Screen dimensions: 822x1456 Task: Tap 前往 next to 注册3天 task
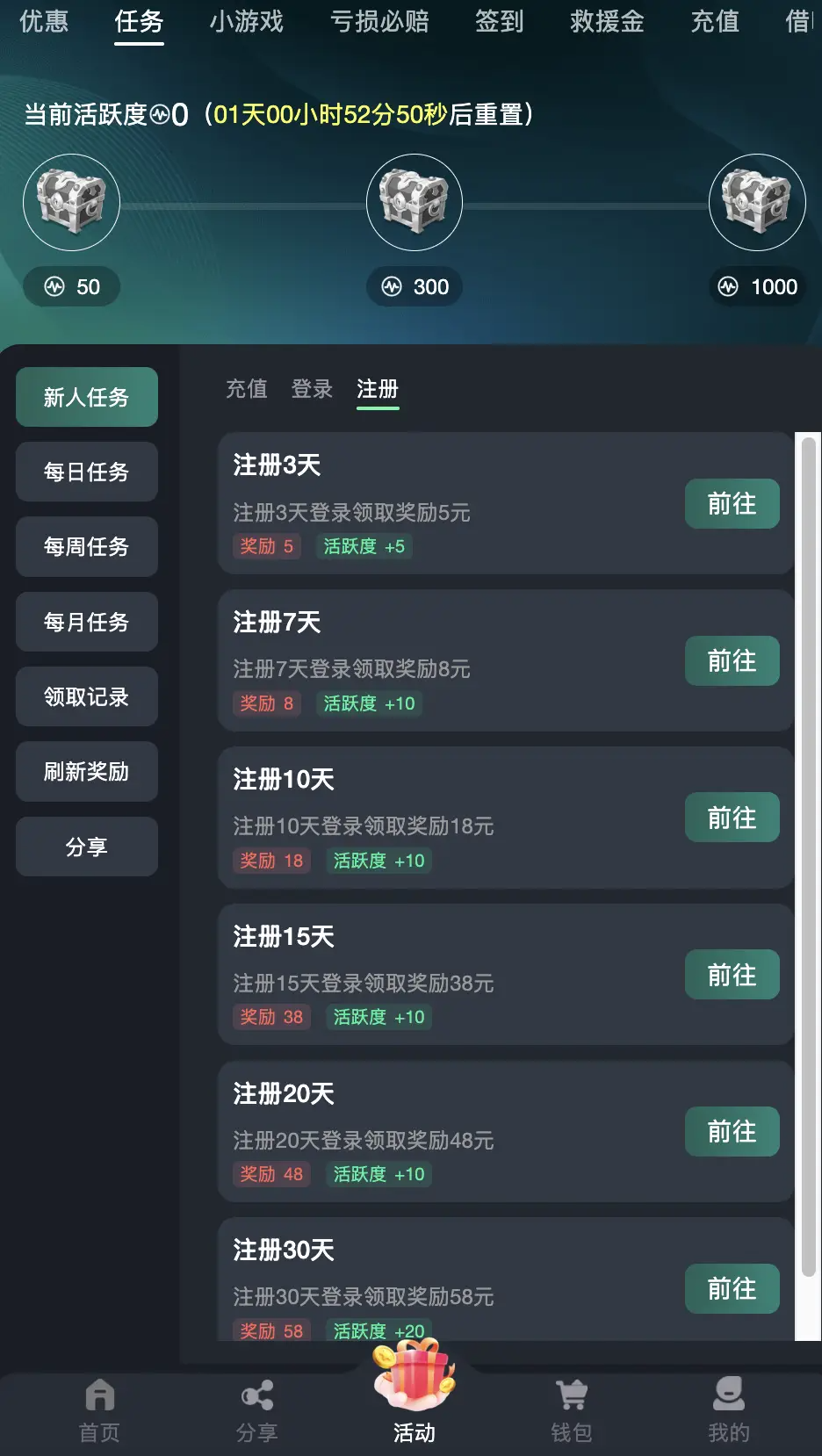[732, 503]
